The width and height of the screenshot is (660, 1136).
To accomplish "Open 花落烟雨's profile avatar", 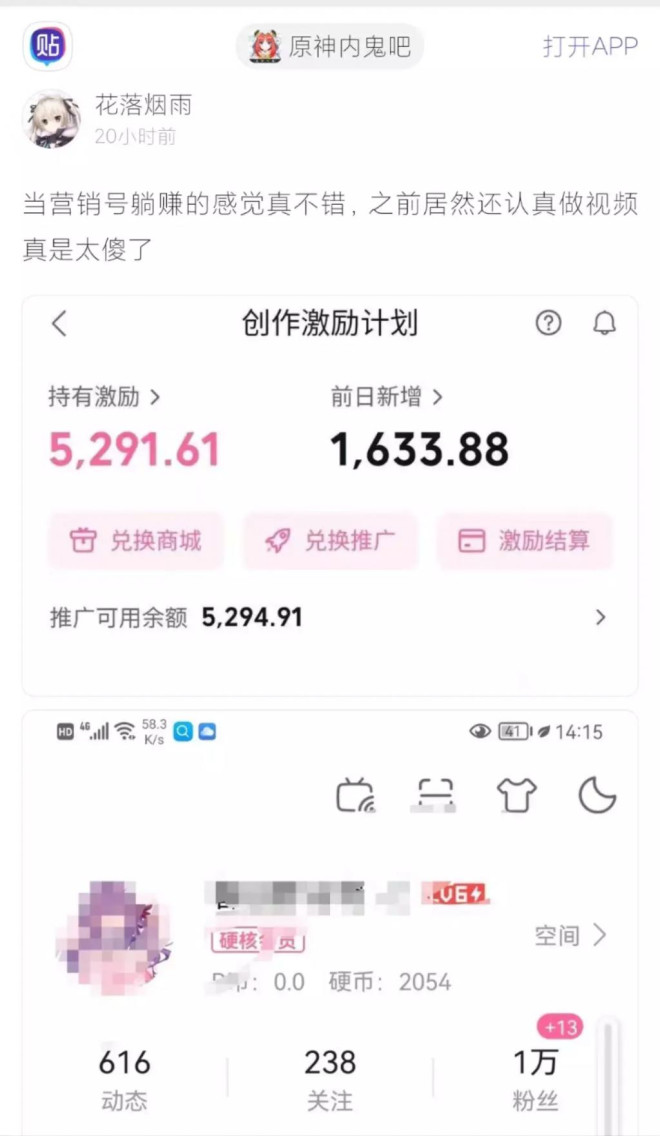I will (x=51, y=118).
